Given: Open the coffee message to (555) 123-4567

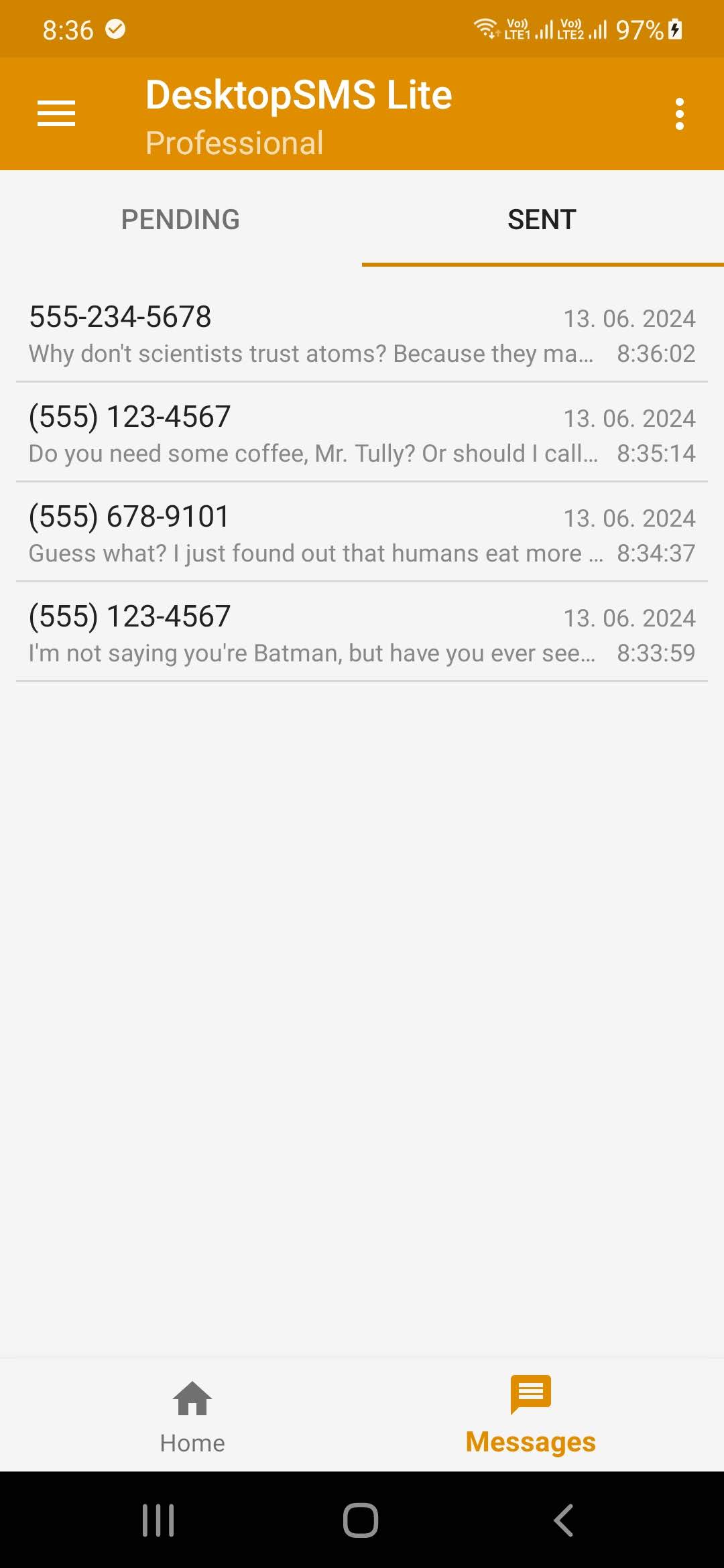Looking at the screenshot, I should [x=362, y=434].
